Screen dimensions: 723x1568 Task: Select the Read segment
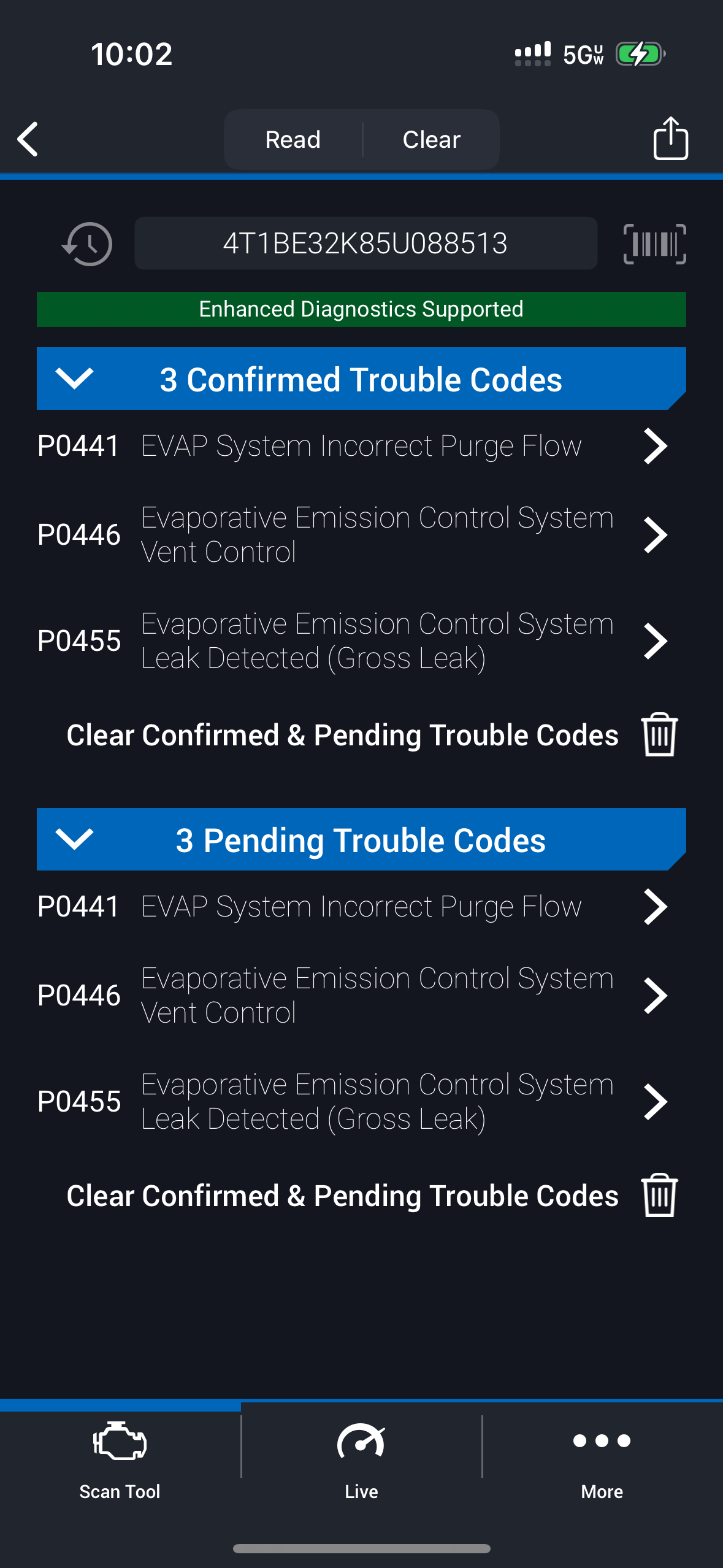pos(293,140)
